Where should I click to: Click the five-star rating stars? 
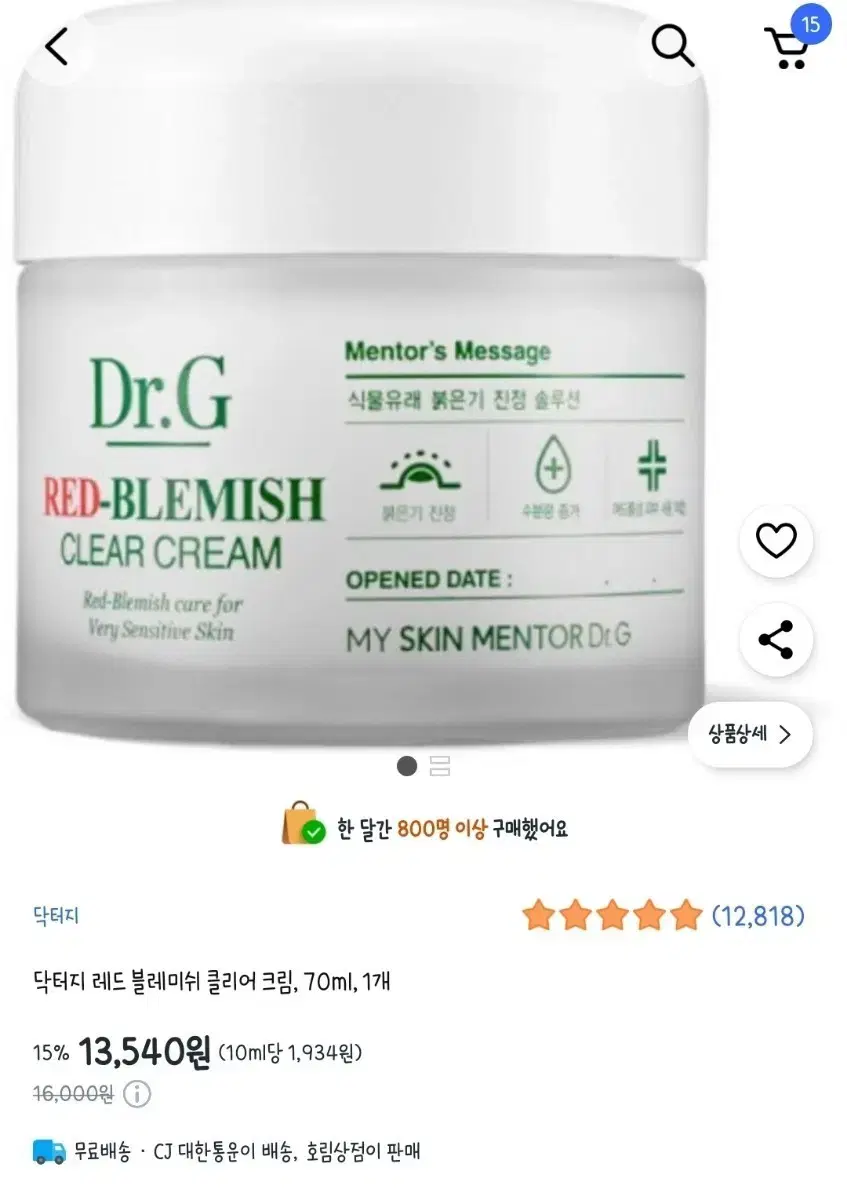pyautogui.click(x=613, y=915)
